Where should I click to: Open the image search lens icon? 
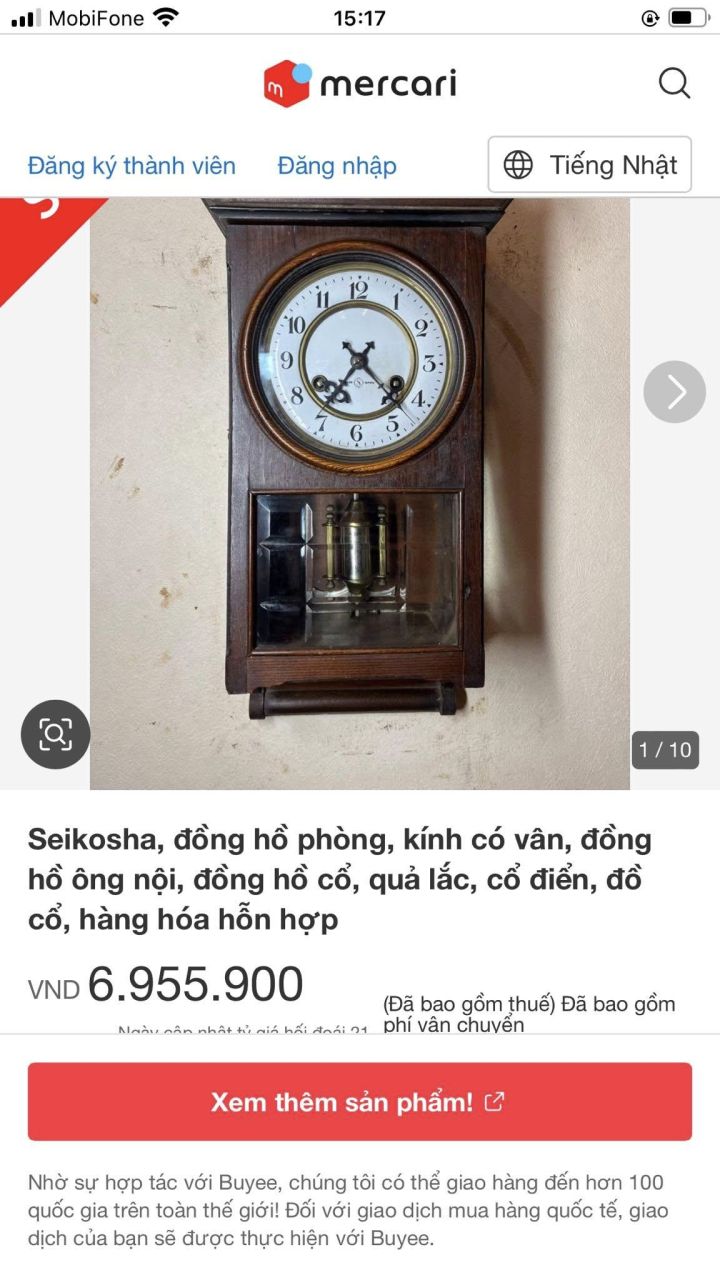coord(55,735)
